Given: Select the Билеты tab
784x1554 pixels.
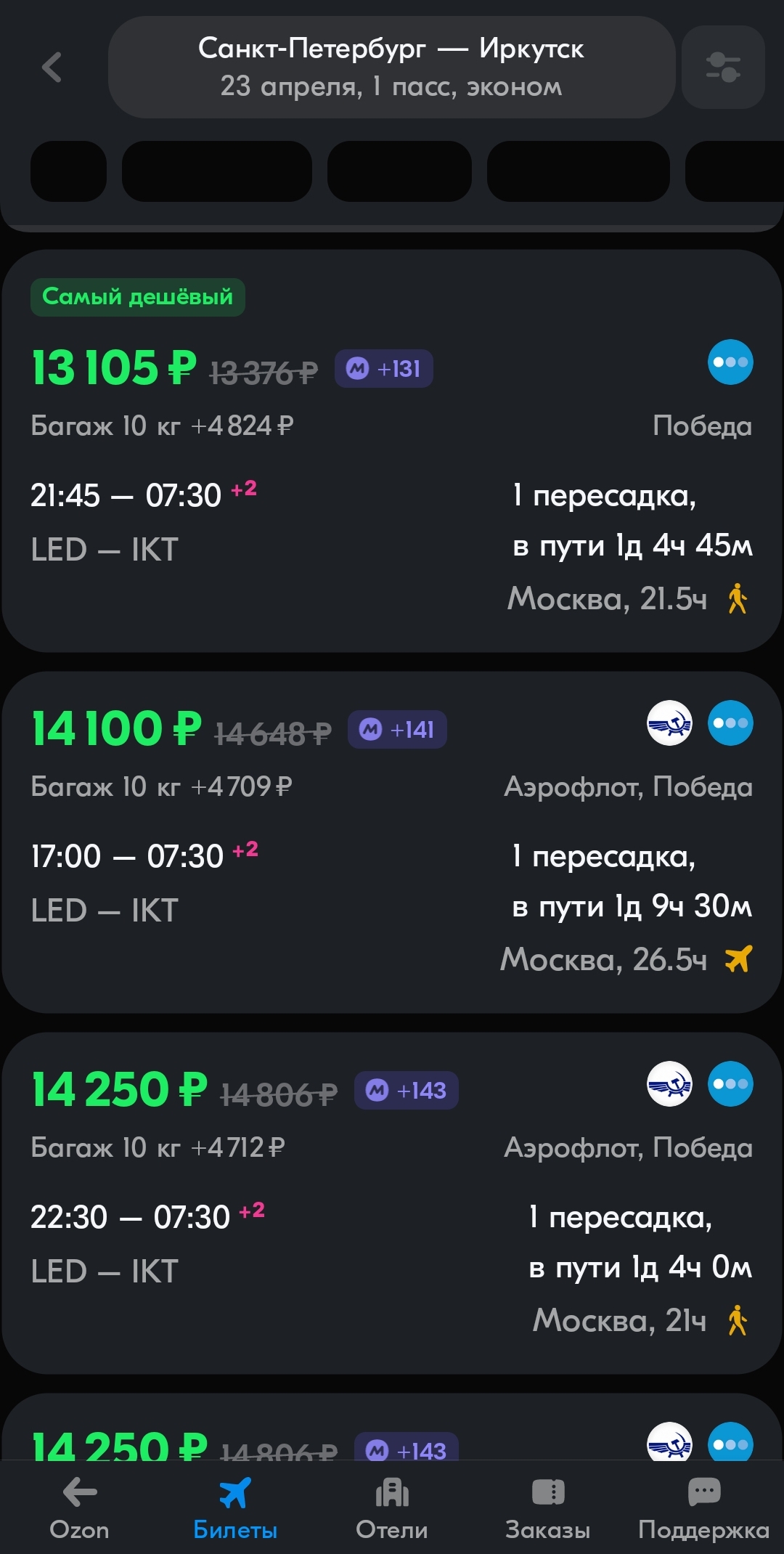Looking at the screenshot, I should coord(235,1508).
